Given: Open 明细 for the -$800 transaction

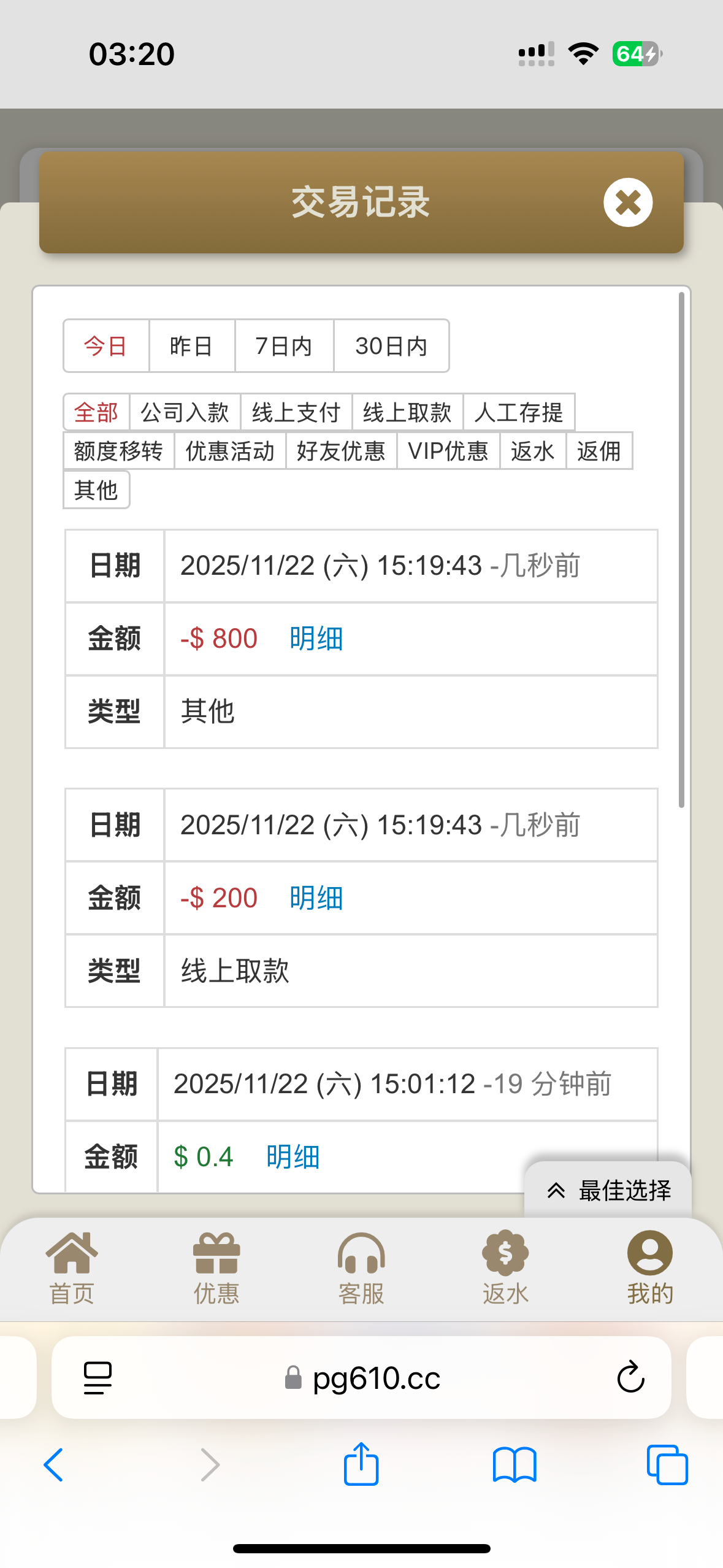Looking at the screenshot, I should click(x=315, y=639).
